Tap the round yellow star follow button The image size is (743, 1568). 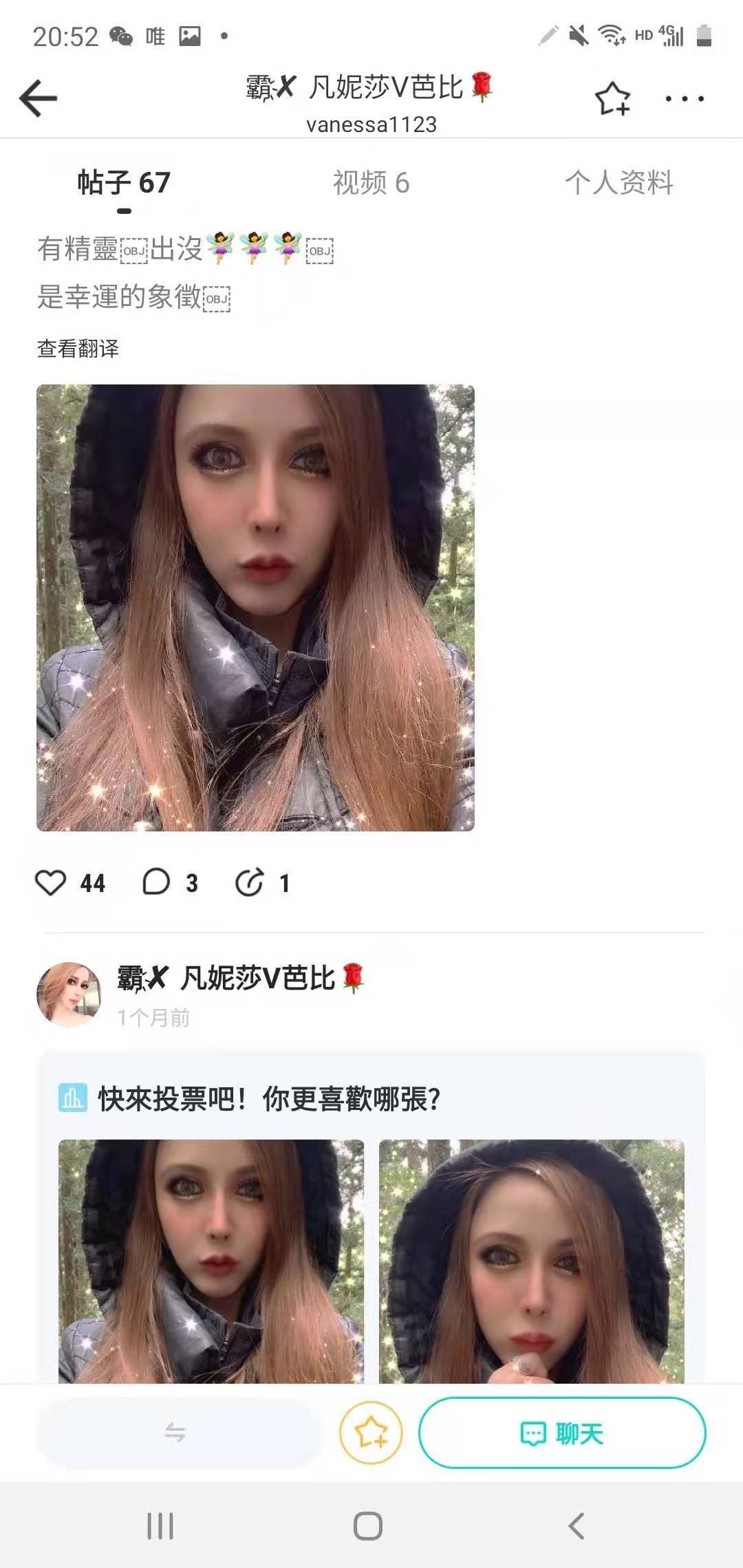(x=371, y=1433)
